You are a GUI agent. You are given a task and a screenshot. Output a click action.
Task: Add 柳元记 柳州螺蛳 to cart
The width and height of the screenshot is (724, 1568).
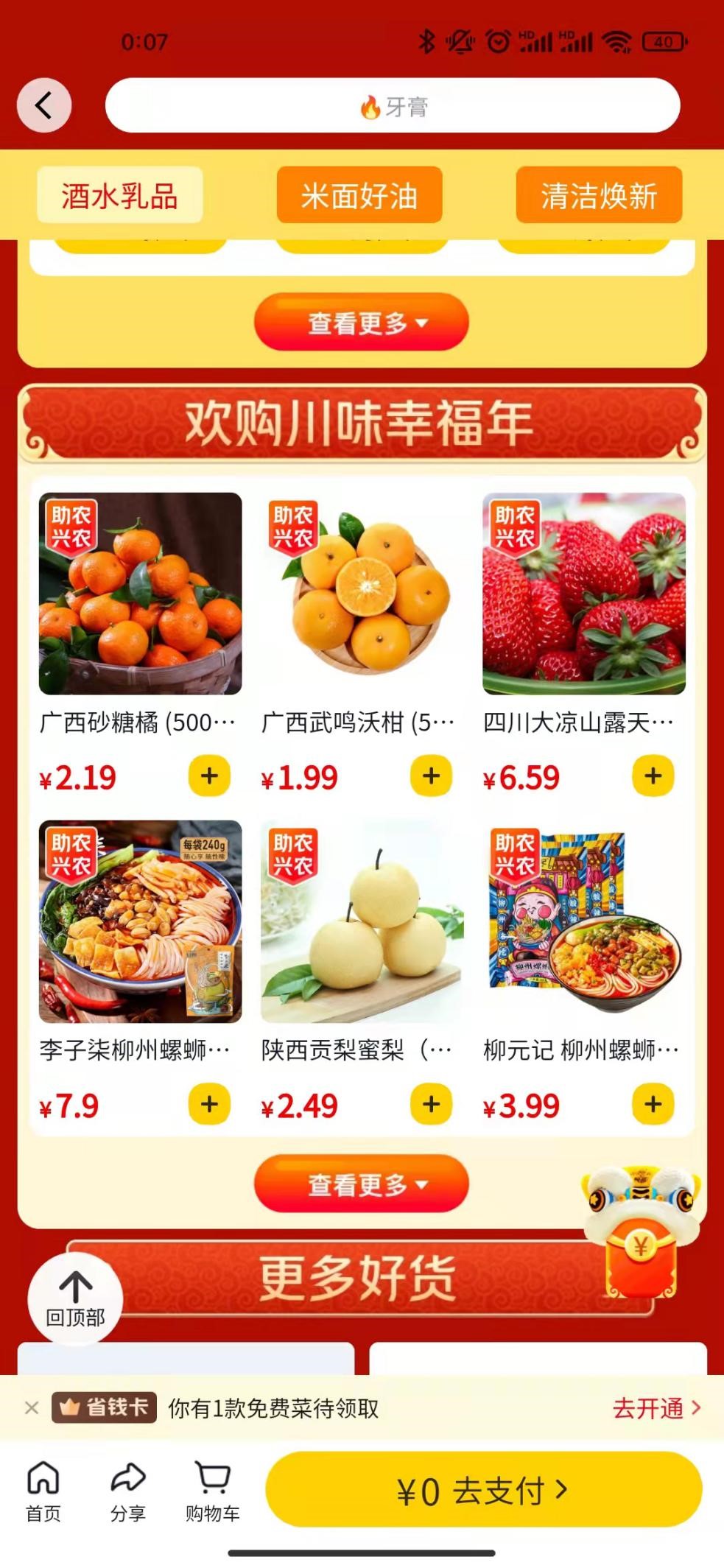653,1104
